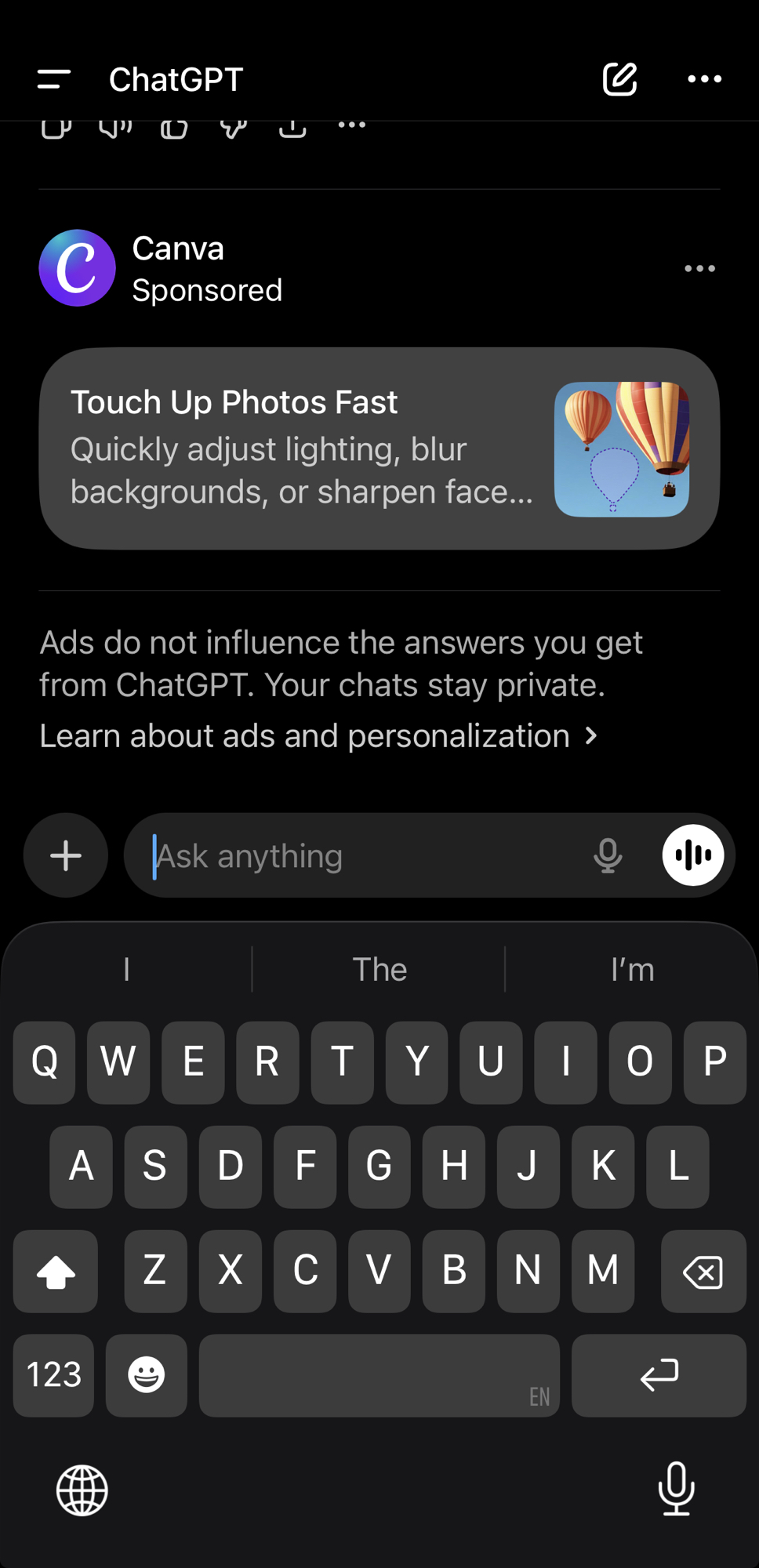Screen dimensions: 759x1568
Task: Toggle Shift for uppercase letters
Action: (x=55, y=1272)
